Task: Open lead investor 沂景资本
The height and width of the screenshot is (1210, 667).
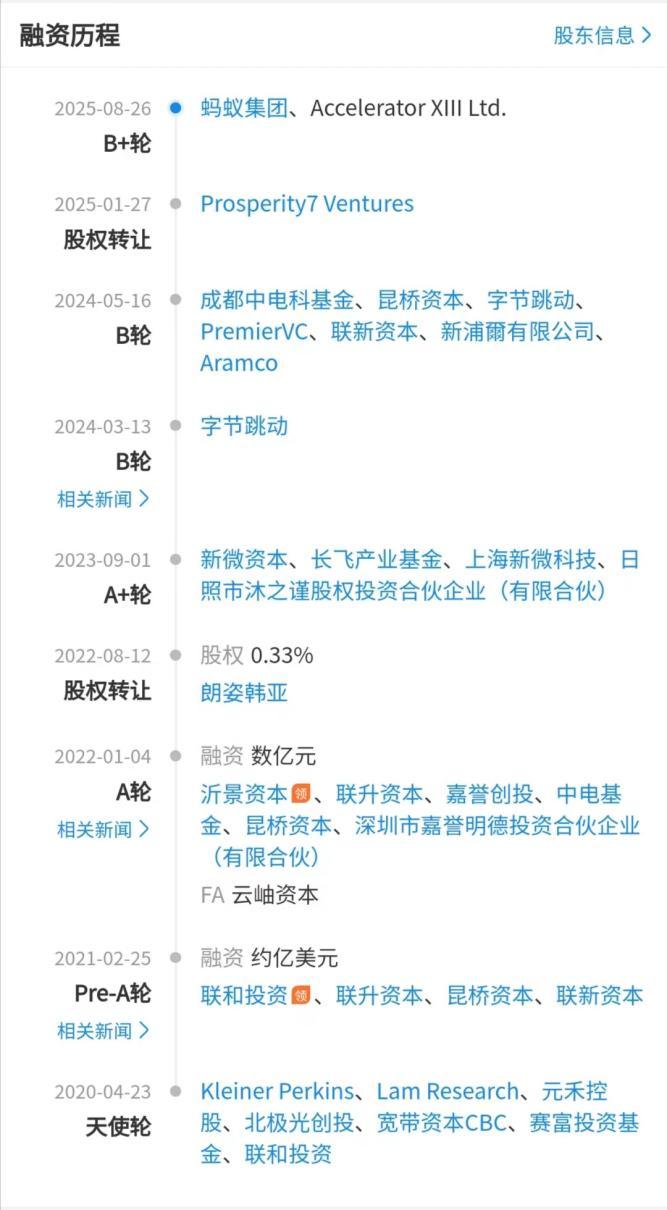Action: coord(244,795)
